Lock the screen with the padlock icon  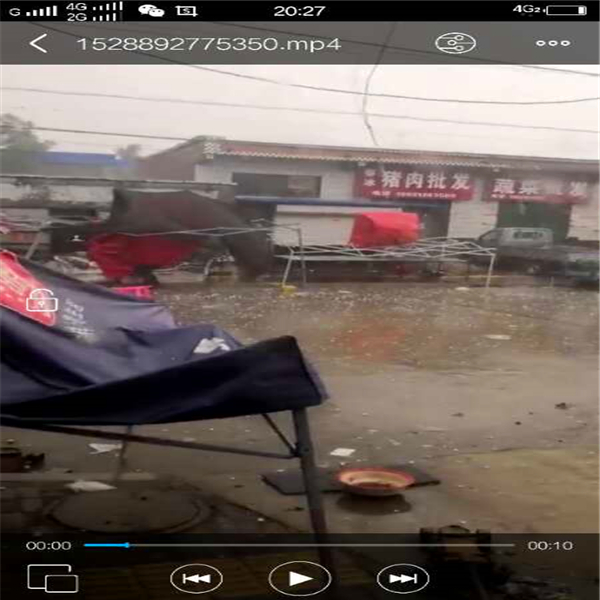[x=41, y=302]
